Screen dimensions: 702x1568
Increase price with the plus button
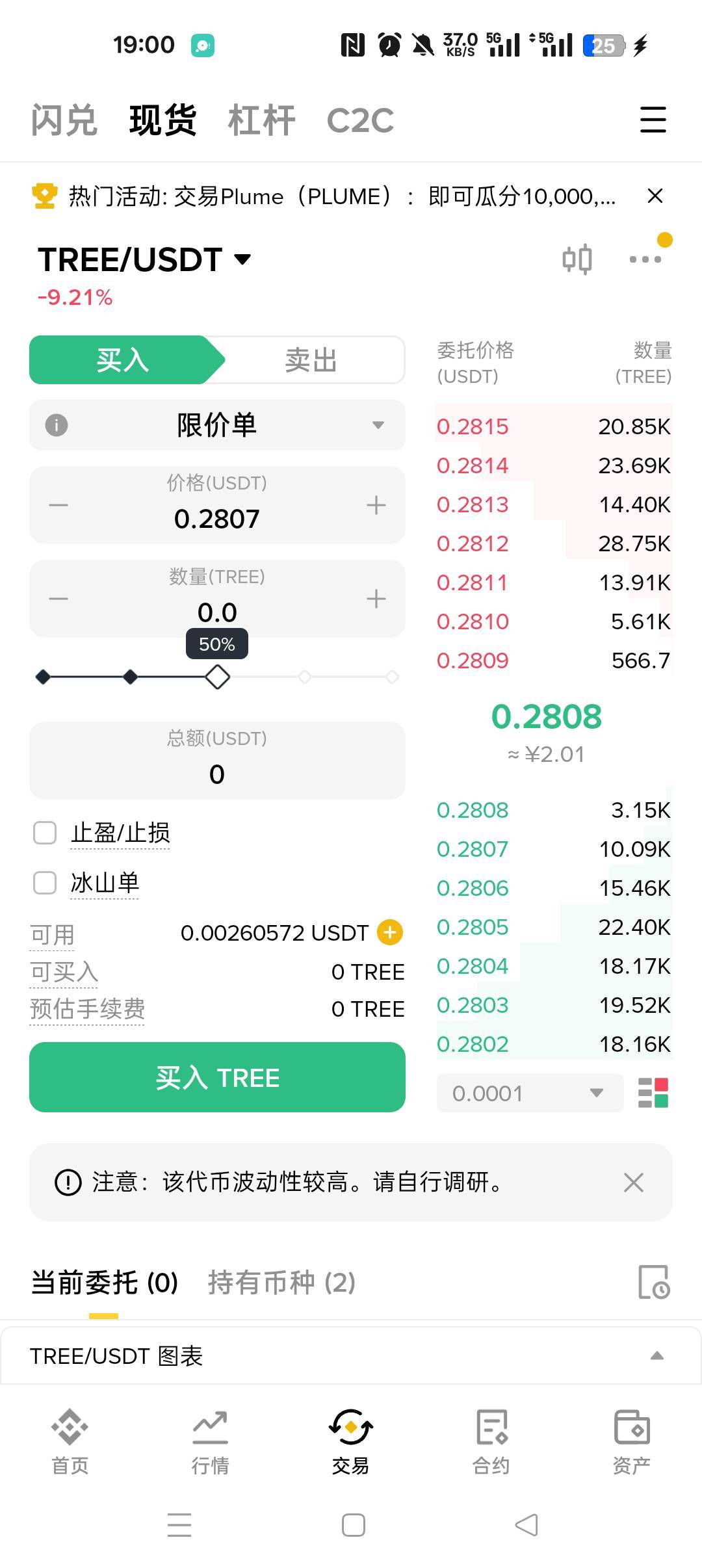click(376, 505)
